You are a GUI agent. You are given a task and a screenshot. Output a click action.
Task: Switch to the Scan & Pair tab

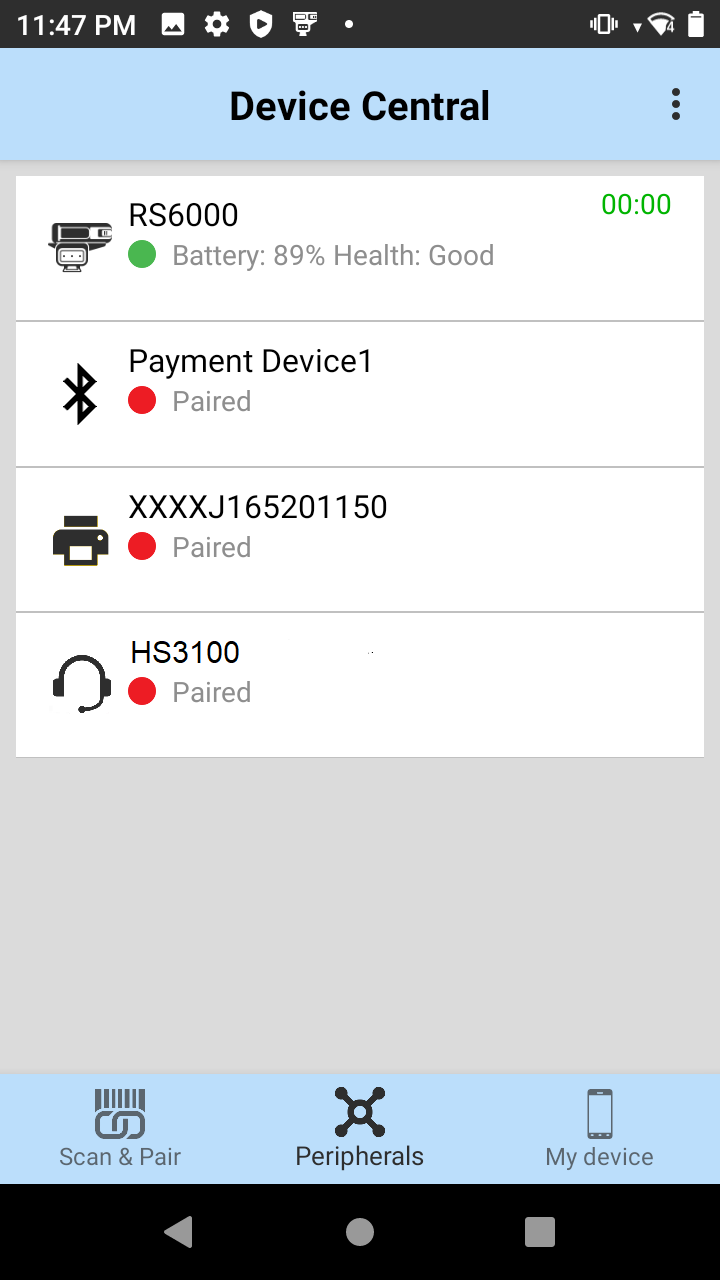[x=120, y=1130]
